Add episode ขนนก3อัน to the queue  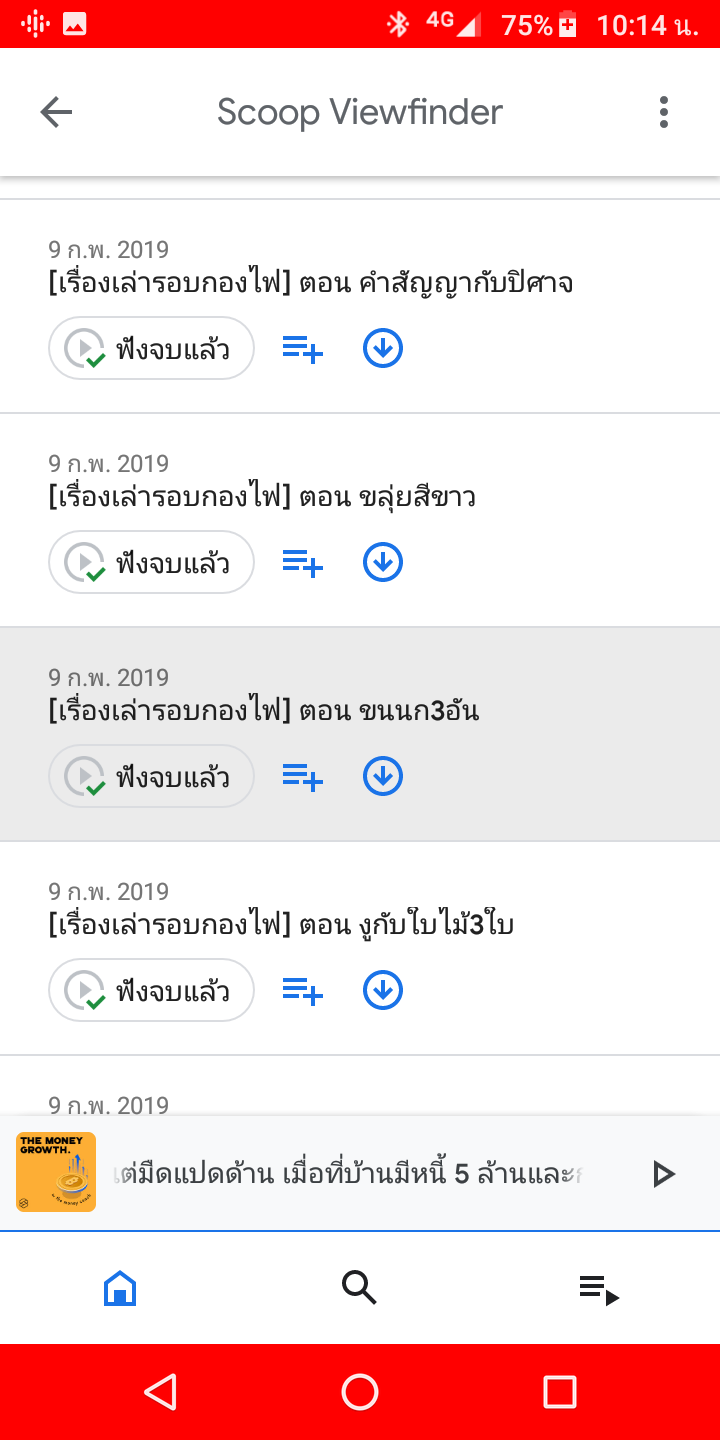(x=302, y=777)
